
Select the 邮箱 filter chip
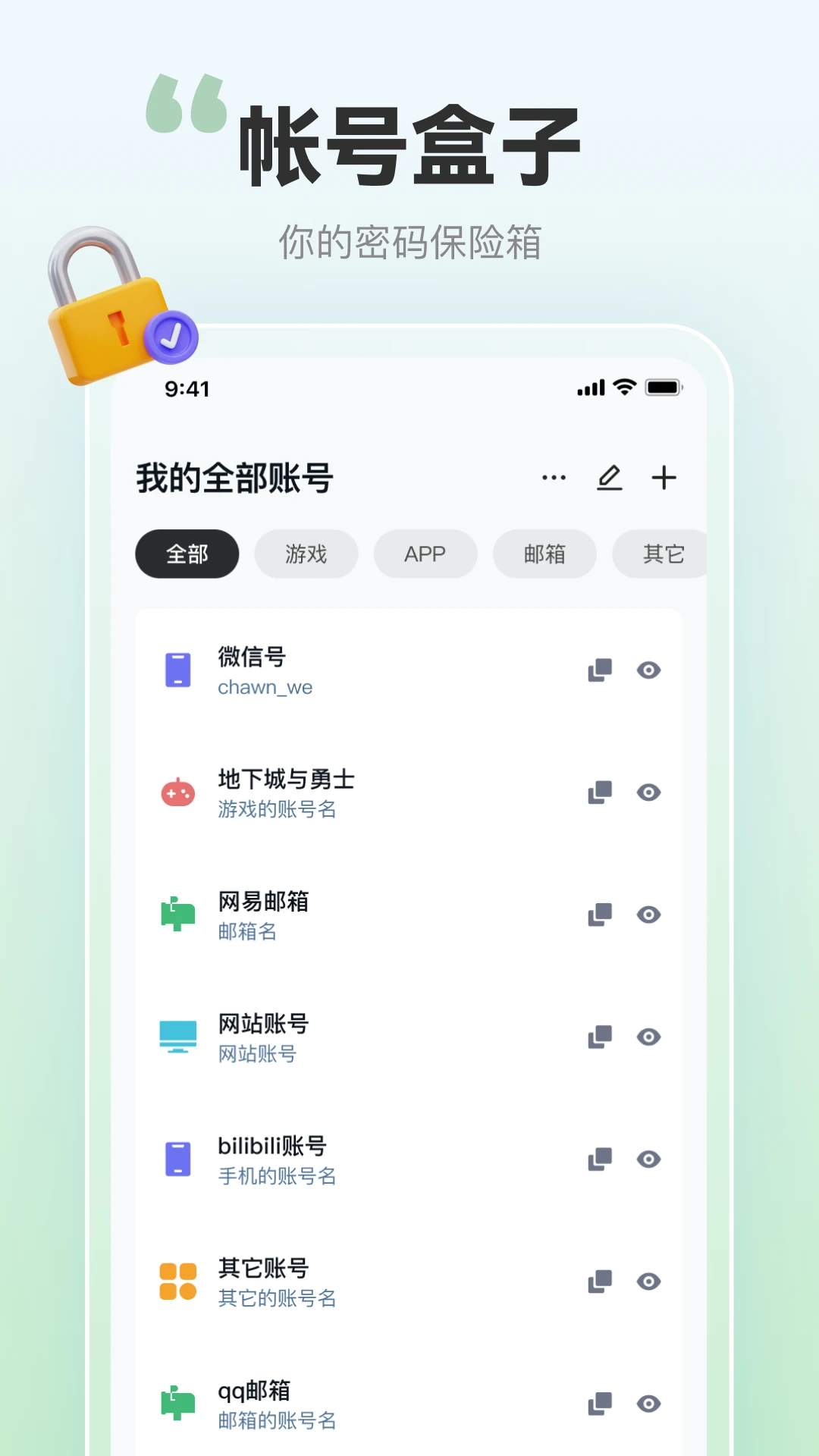coord(544,554)
